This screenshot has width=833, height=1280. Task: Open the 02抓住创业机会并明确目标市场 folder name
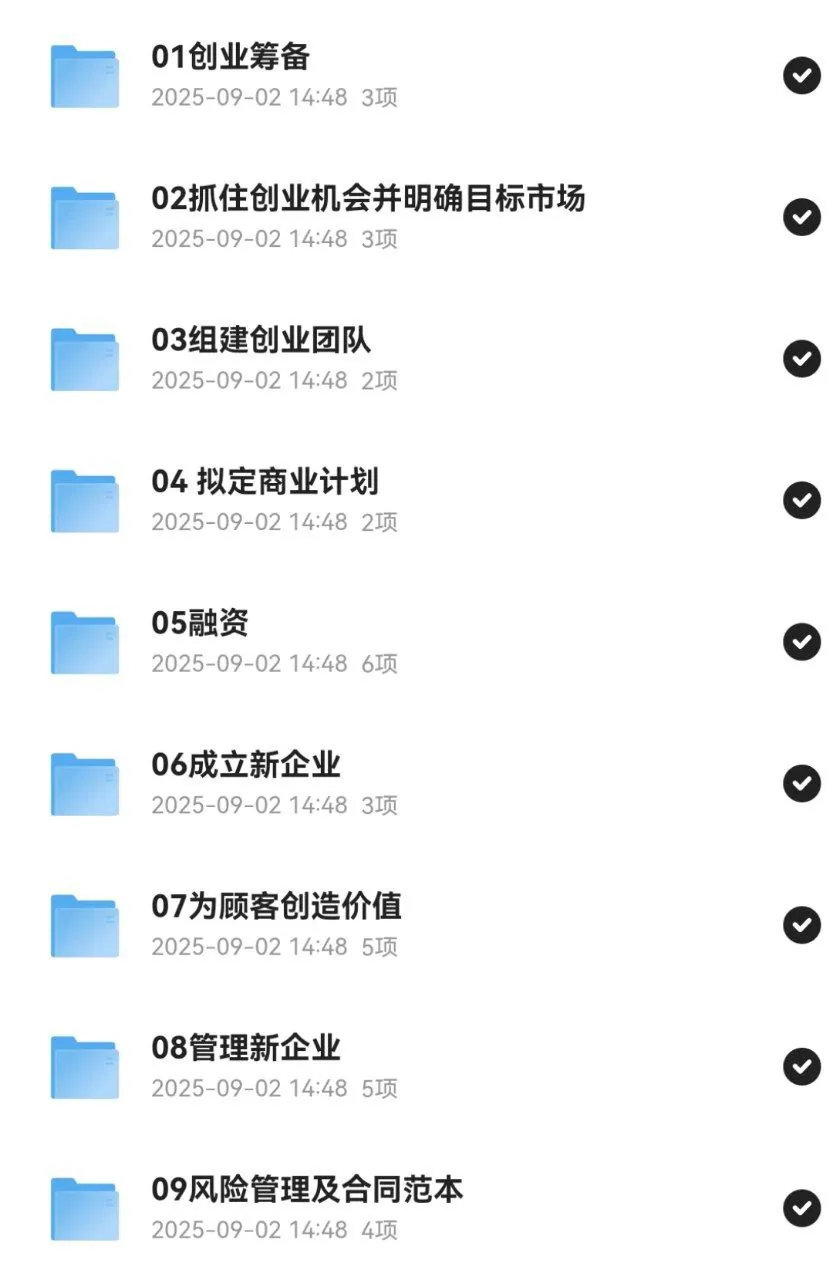[x=370, y=199]
